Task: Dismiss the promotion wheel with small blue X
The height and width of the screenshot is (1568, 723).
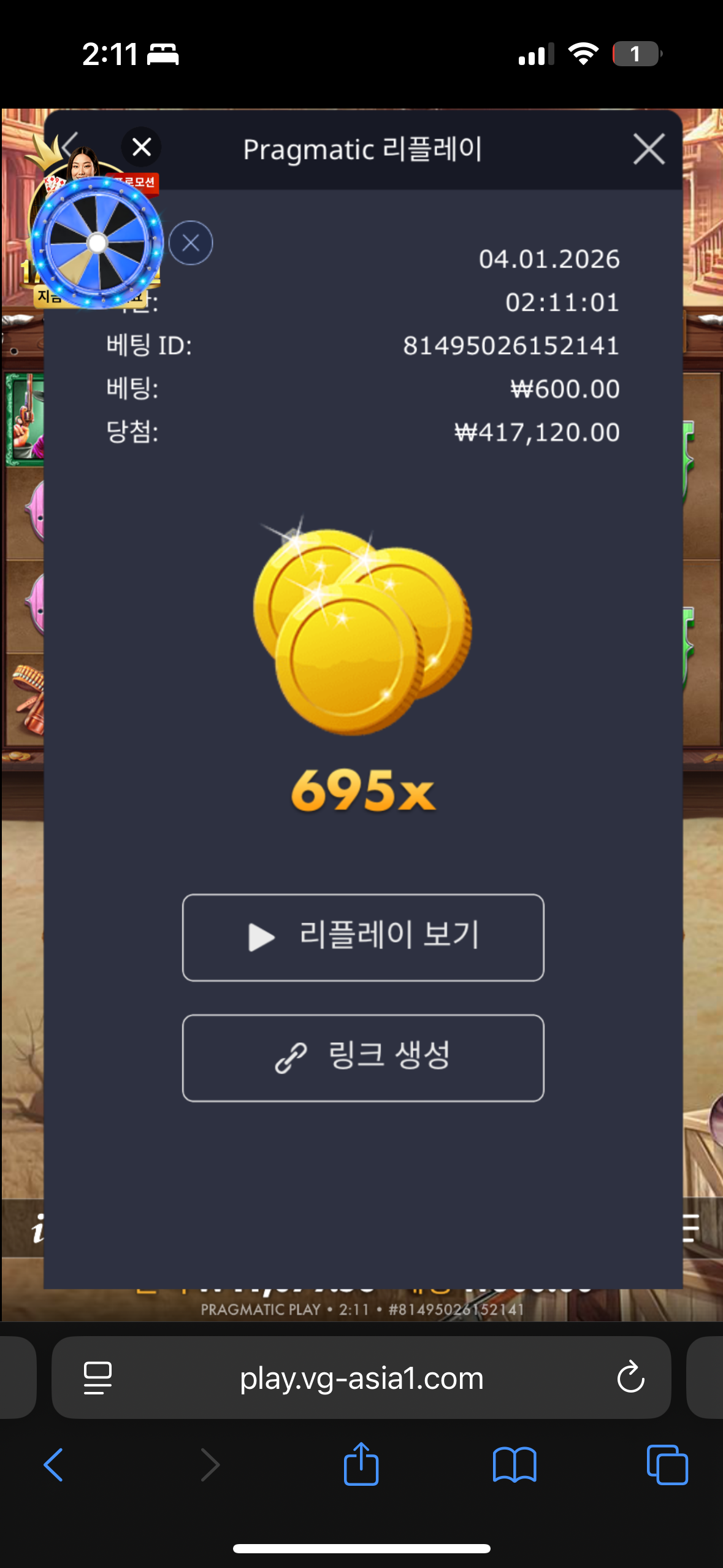Action: tap(191, 243)
